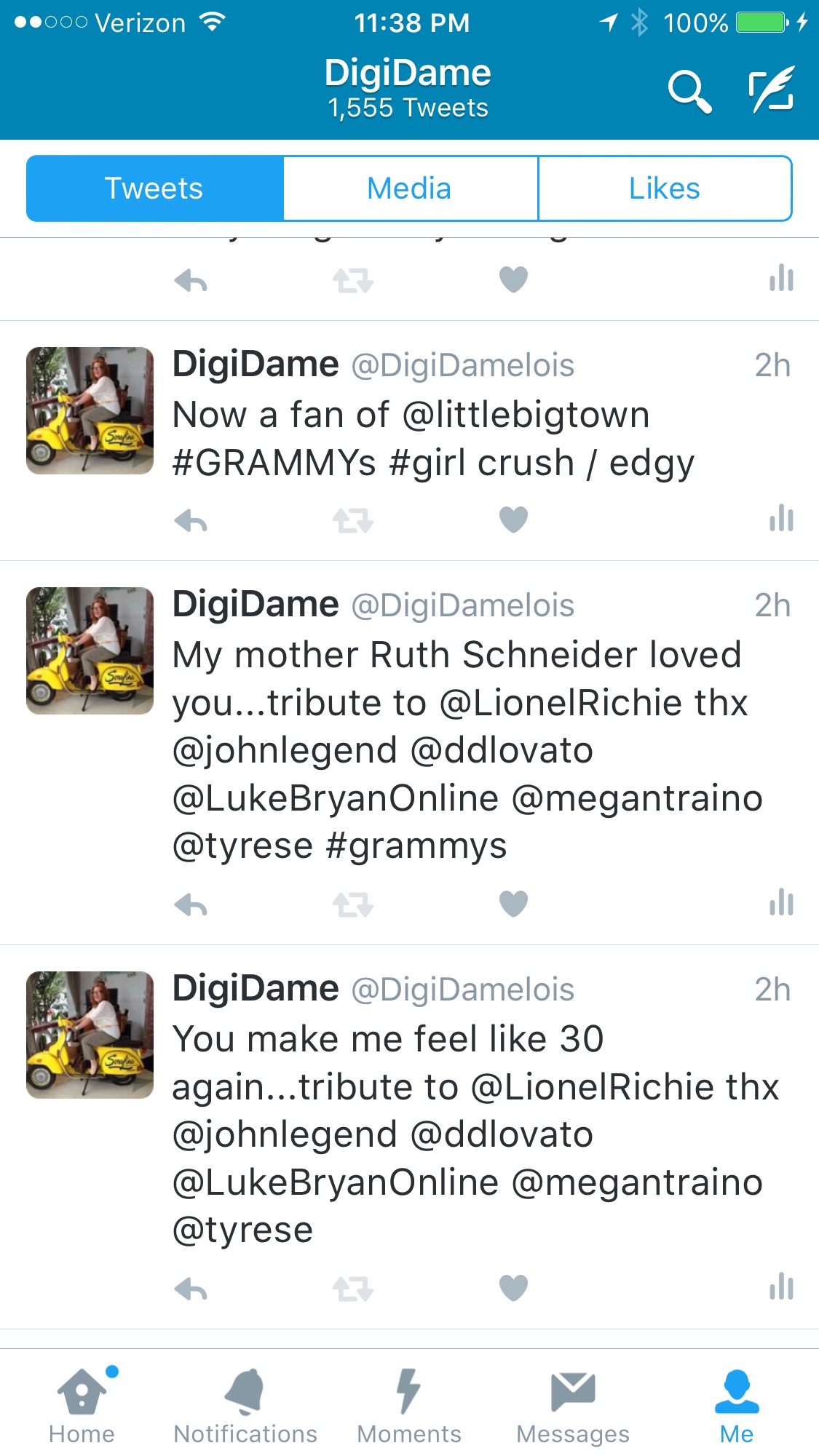819x1456 pixels.
Task: Open the Messages tab
Action: pyautogui.click(x=573, y=1404)
